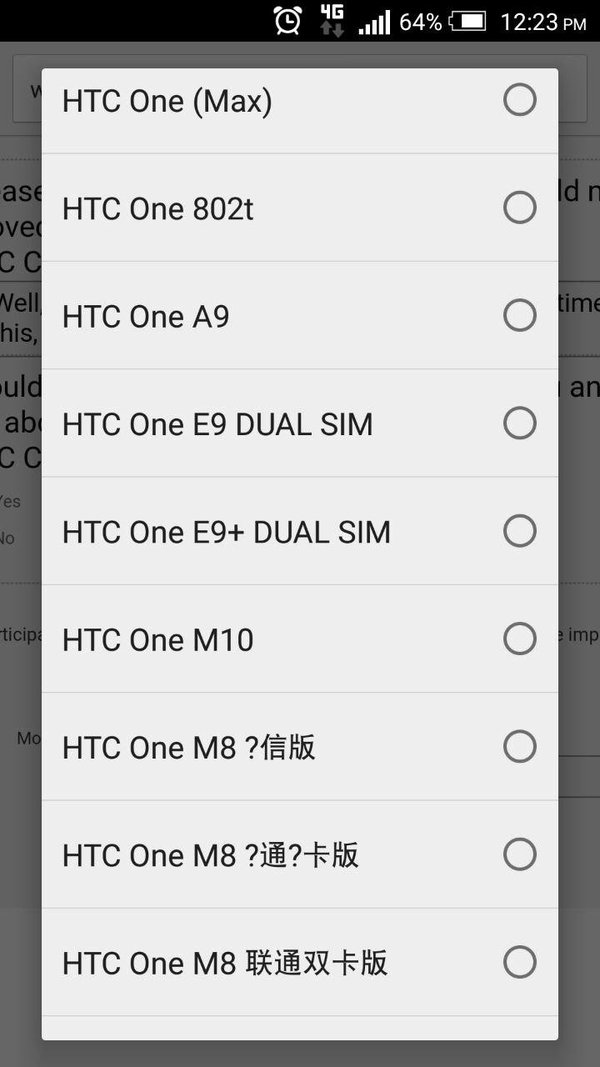The height and width of the screenshot is (1067, 600).
Task: Choose HTC One M8 ?通?卡版
Action: [x=519, y=855]
